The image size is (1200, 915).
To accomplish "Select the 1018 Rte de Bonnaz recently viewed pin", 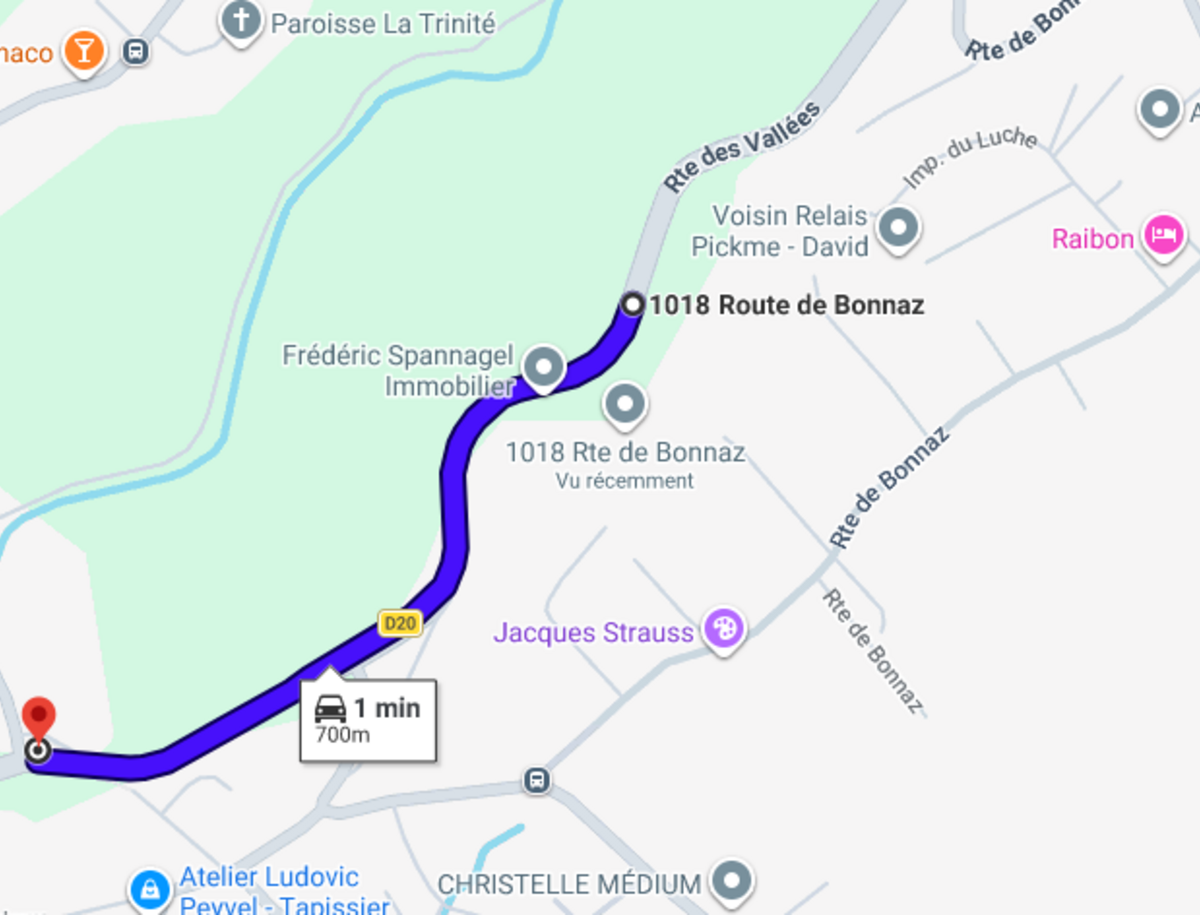I will 626,405.
